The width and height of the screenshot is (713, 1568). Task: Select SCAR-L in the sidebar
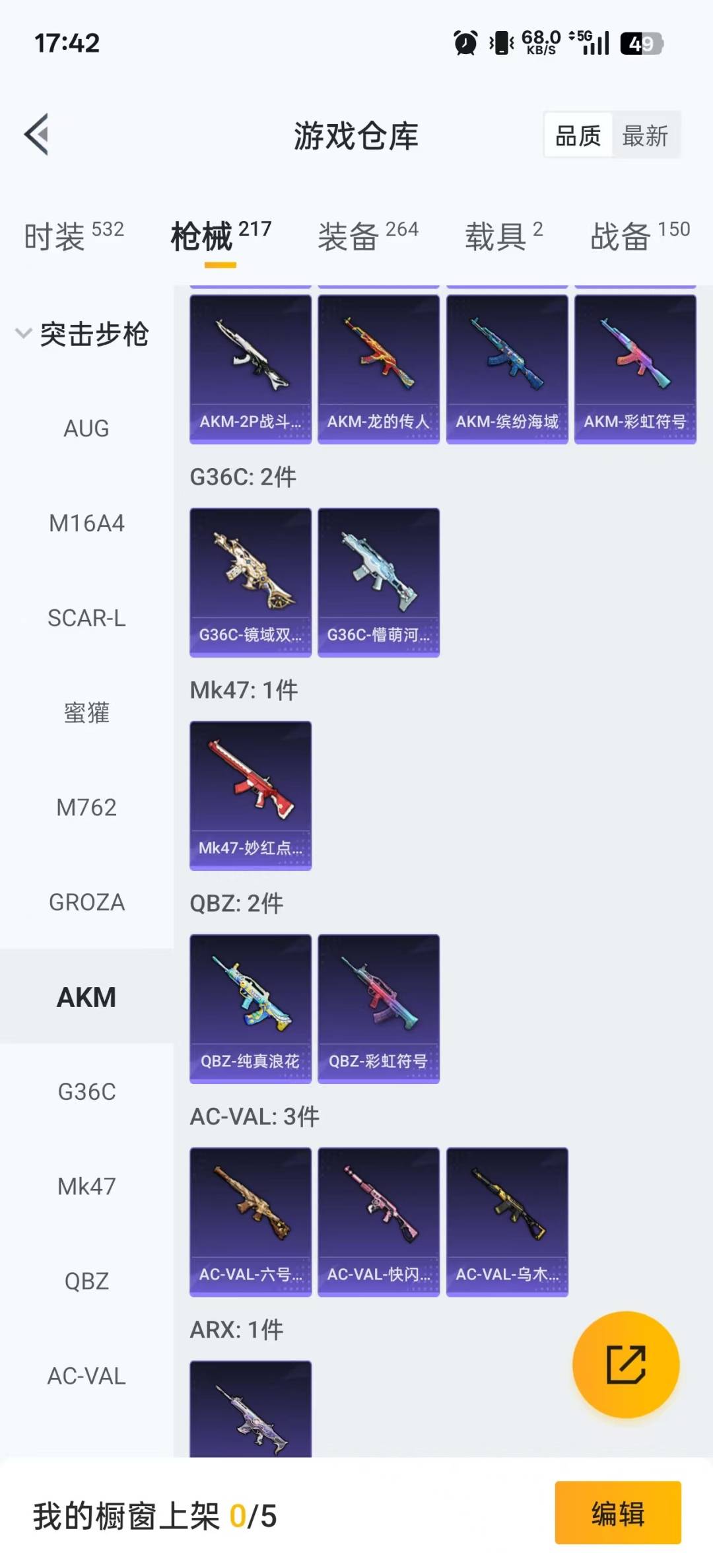click(86, 618)
